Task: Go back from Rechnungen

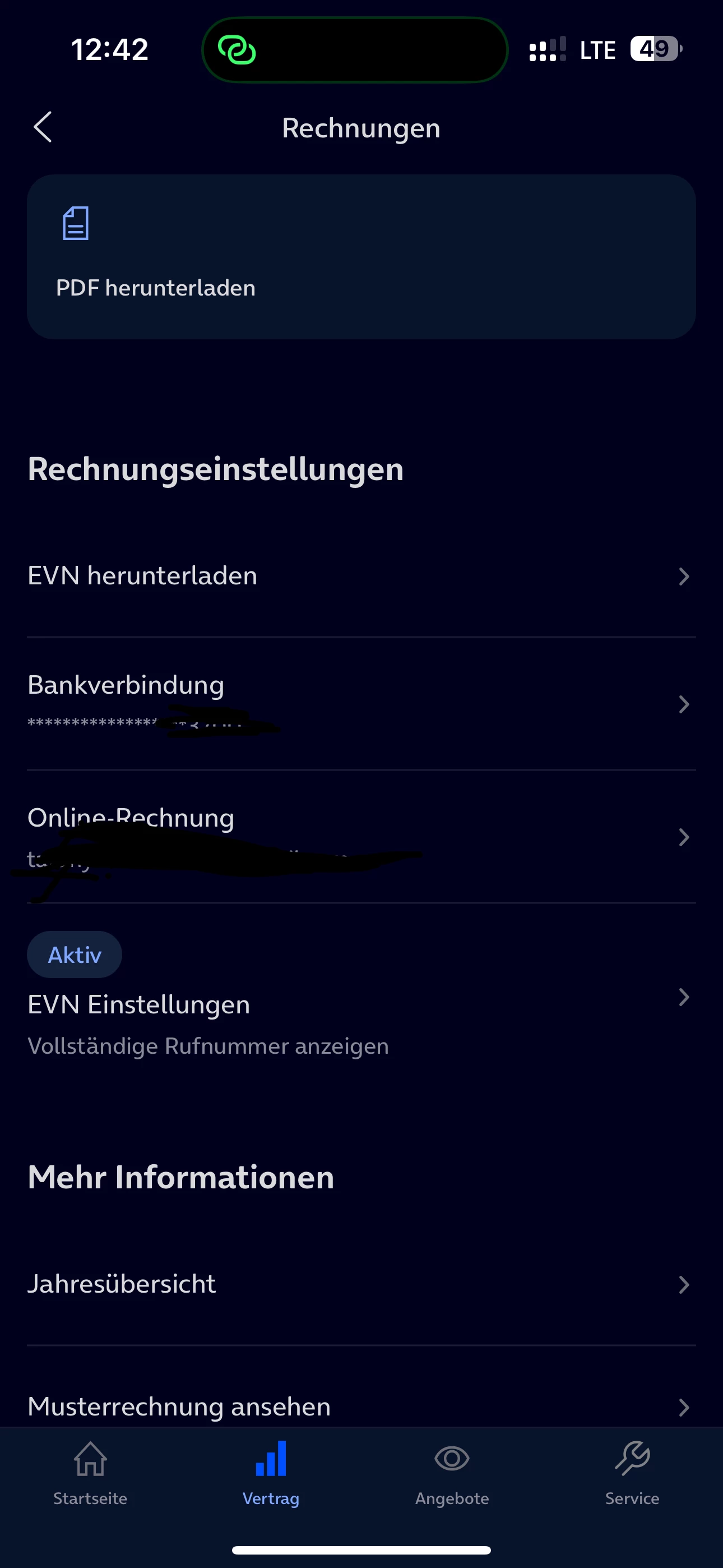Action: click(43, 127)
